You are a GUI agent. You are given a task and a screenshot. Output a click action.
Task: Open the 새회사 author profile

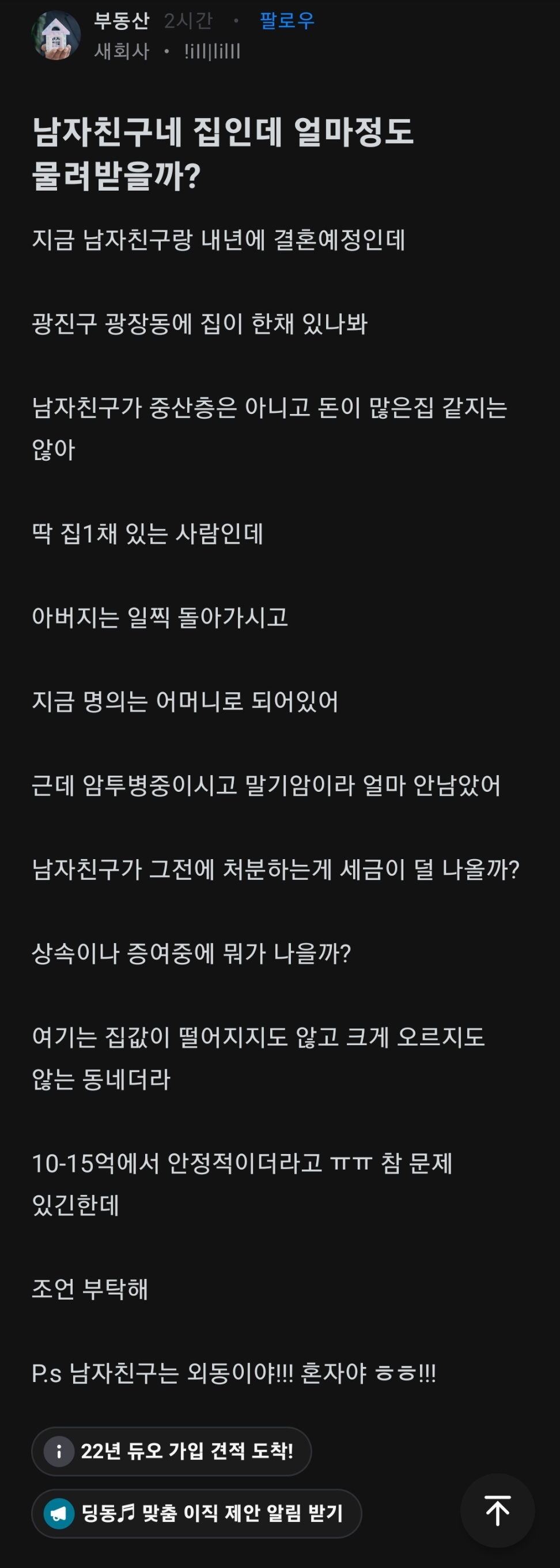click(122, 51)
